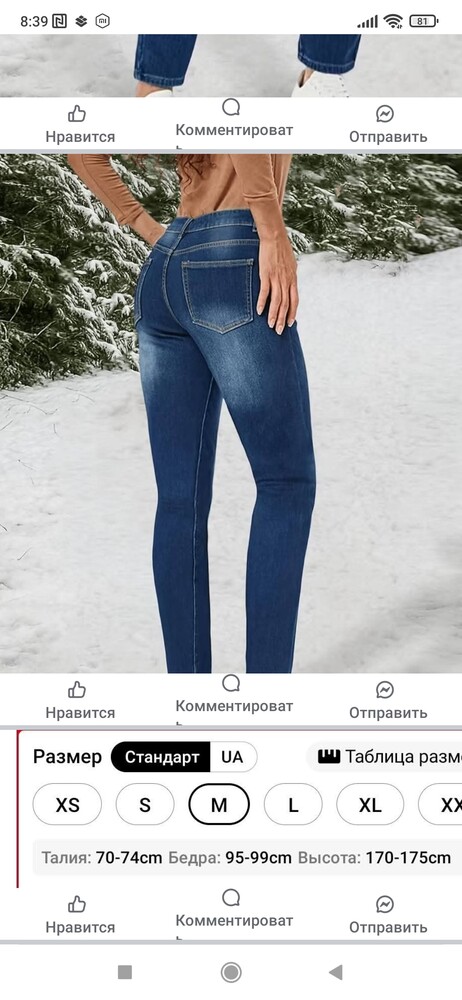462x1000 pixels.
Task: Like the size chart image
Action: point(80,915)
